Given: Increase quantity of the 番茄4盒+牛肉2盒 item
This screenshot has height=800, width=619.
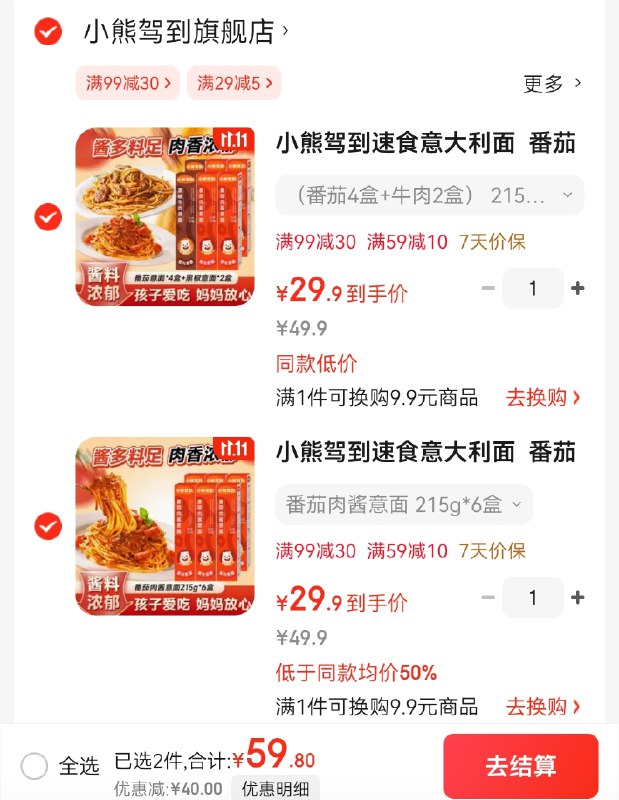Looking at the screenshot, I should pos(578,289).
